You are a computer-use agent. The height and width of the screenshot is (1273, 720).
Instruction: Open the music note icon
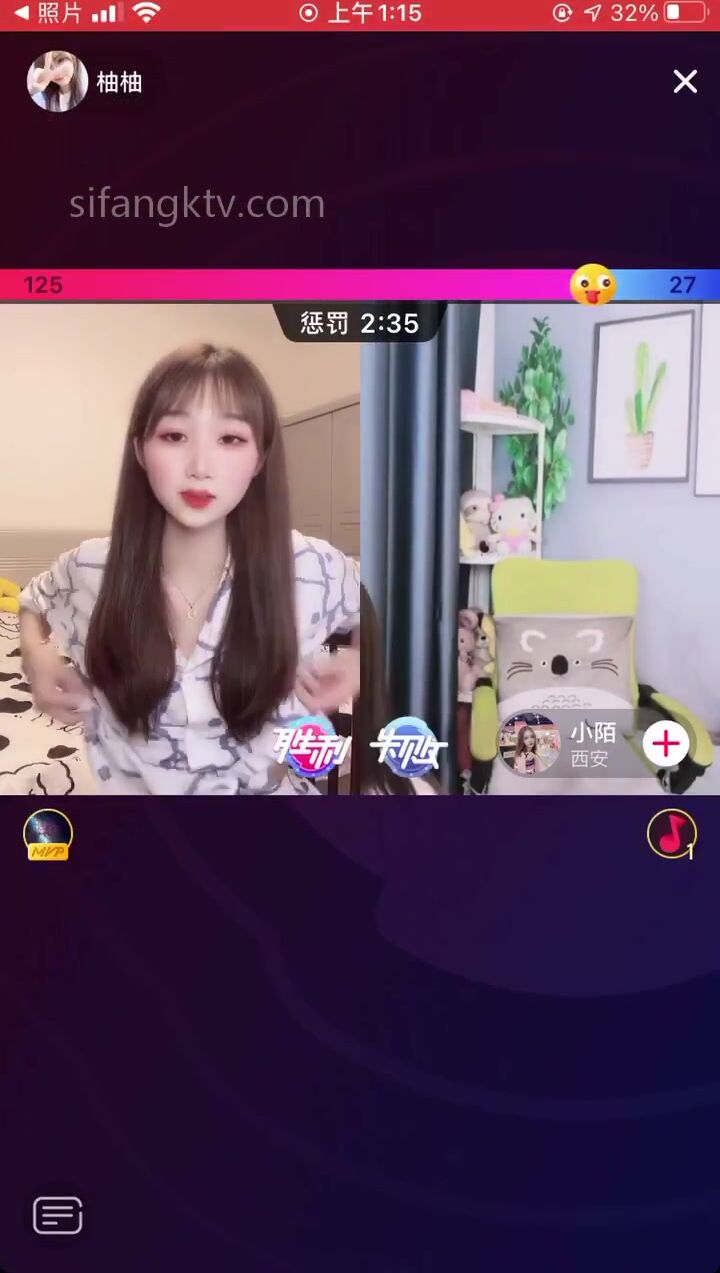[x=671, y=833]
